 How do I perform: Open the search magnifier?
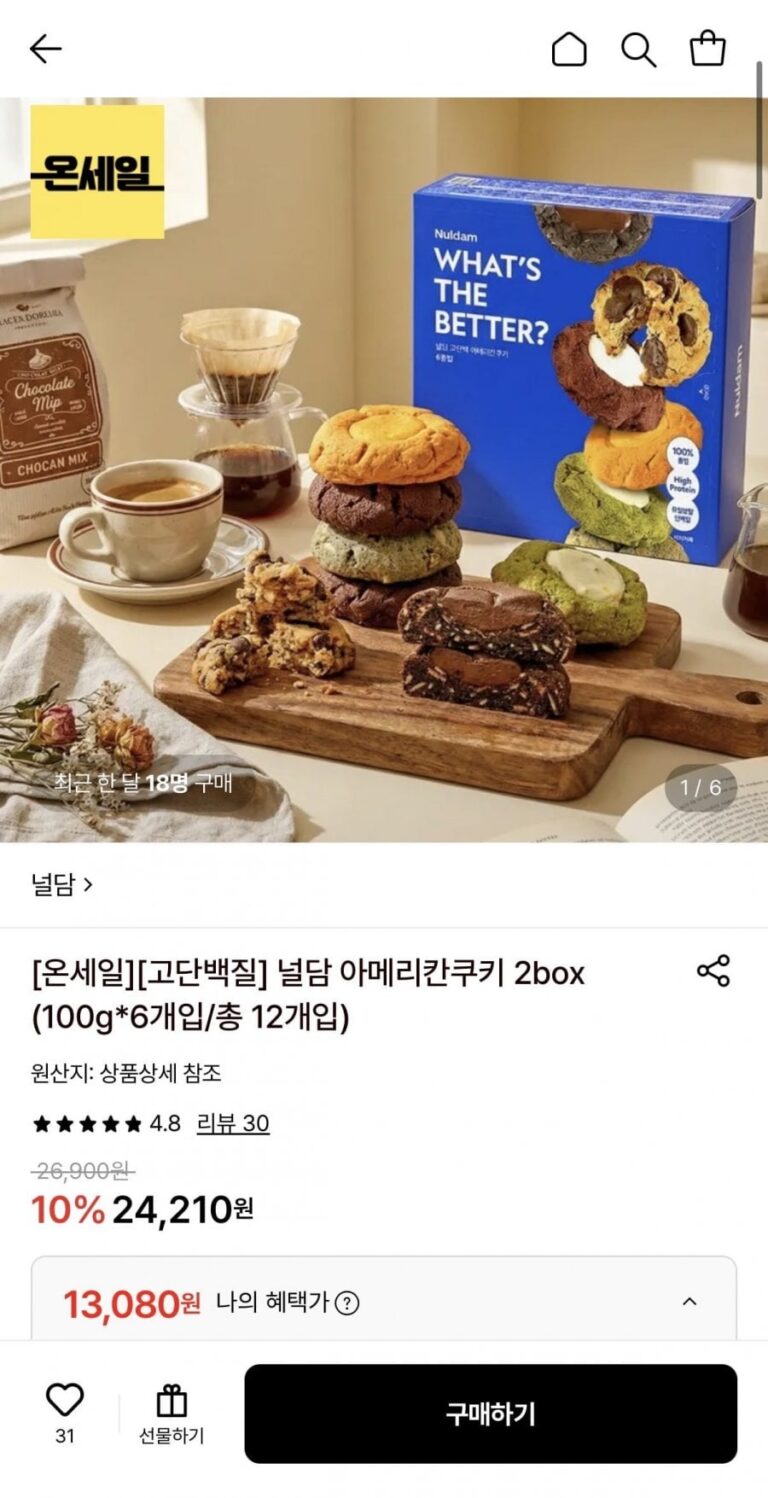pyautogui.click(x=638, y=48)
